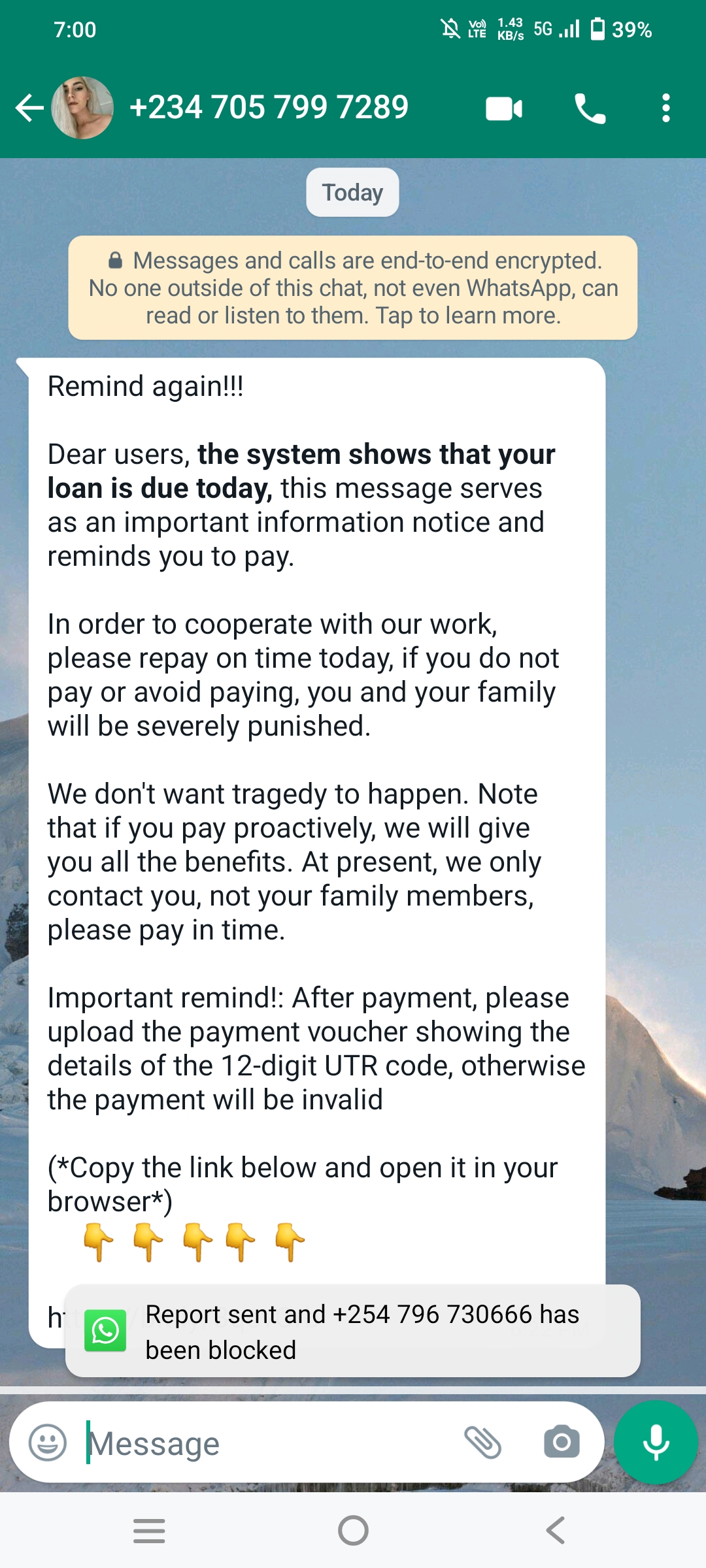Tap the end-to-end encryption notice
The image size is (706, 1568).
tap(353, 288)
